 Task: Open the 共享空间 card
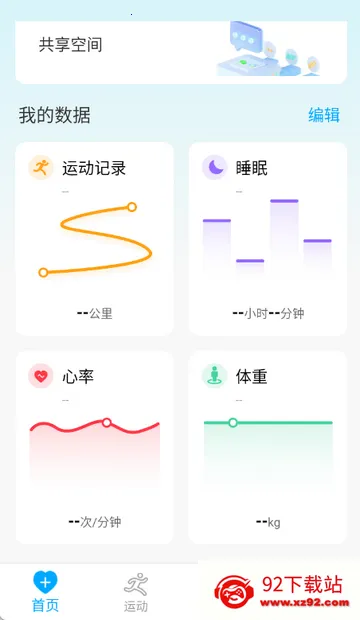pyautogui.click(x=181, y=52)
